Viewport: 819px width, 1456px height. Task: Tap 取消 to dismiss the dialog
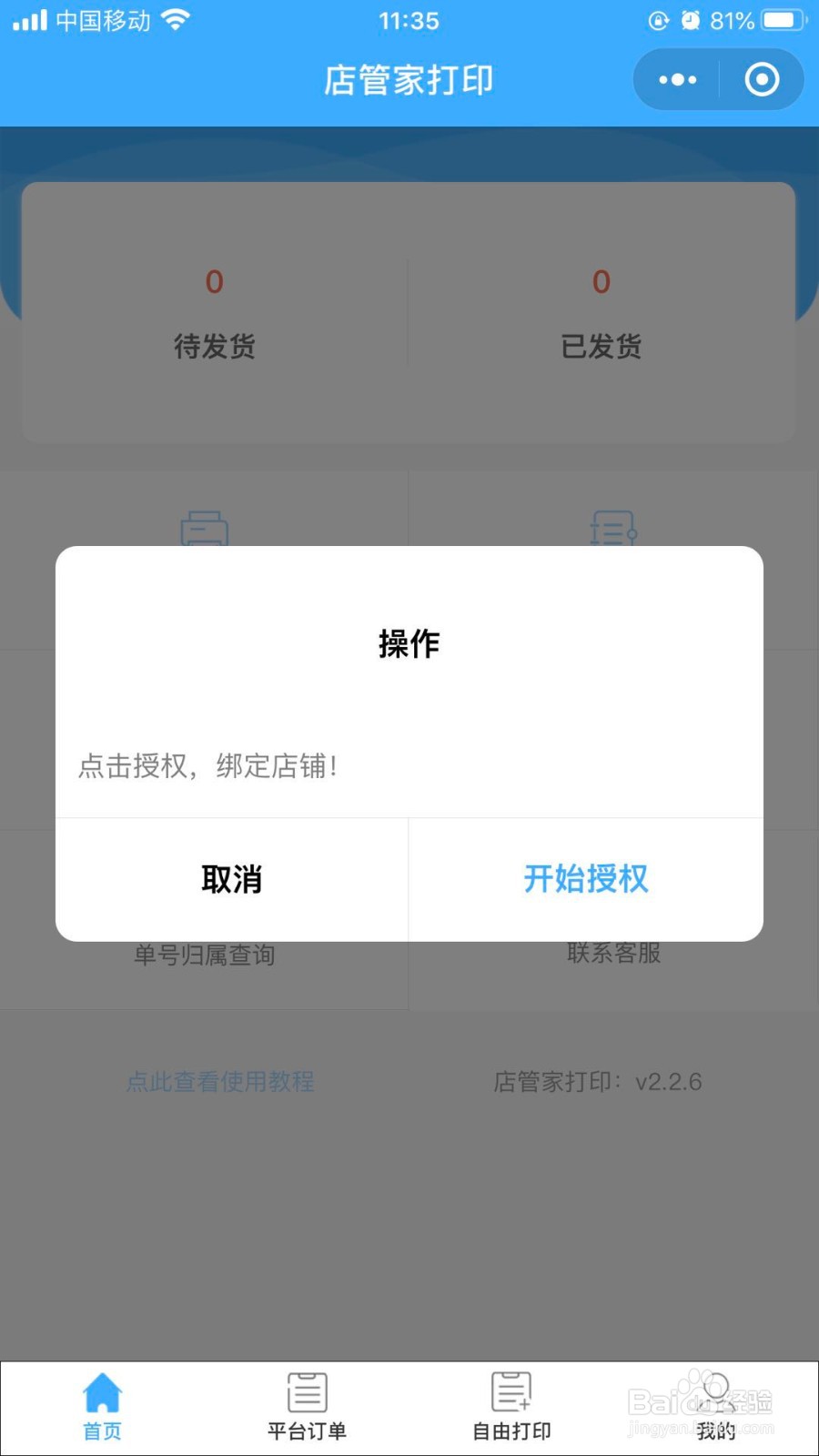[230, 879]
